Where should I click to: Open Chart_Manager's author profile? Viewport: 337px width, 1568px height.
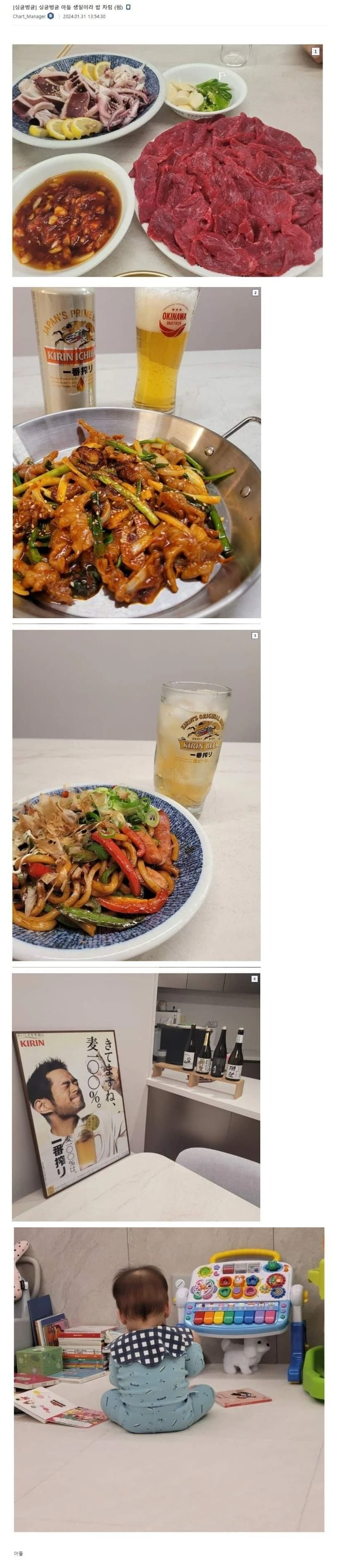pos(29,16)
